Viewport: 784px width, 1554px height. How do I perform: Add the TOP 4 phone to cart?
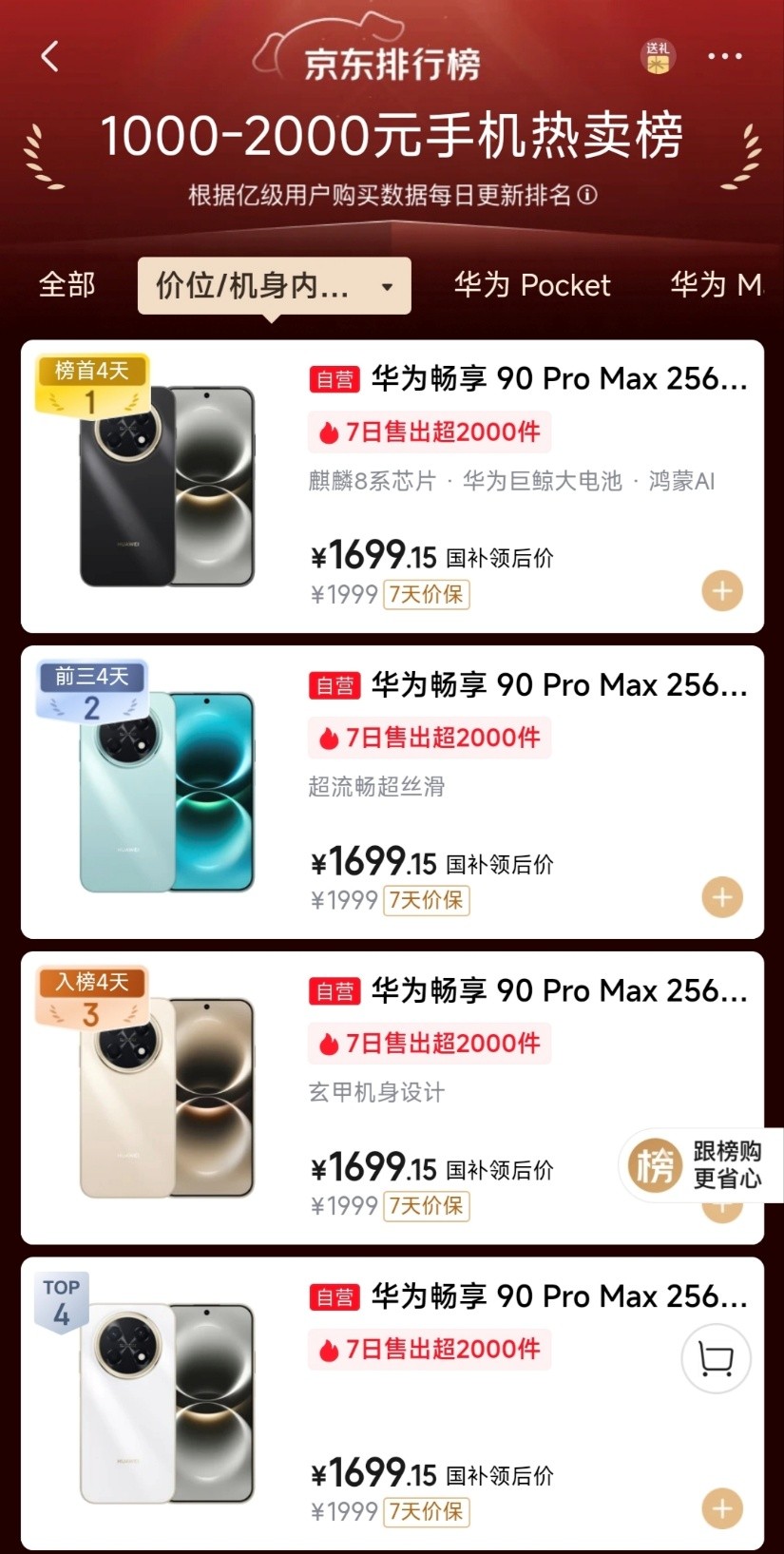pos(722,1508)
